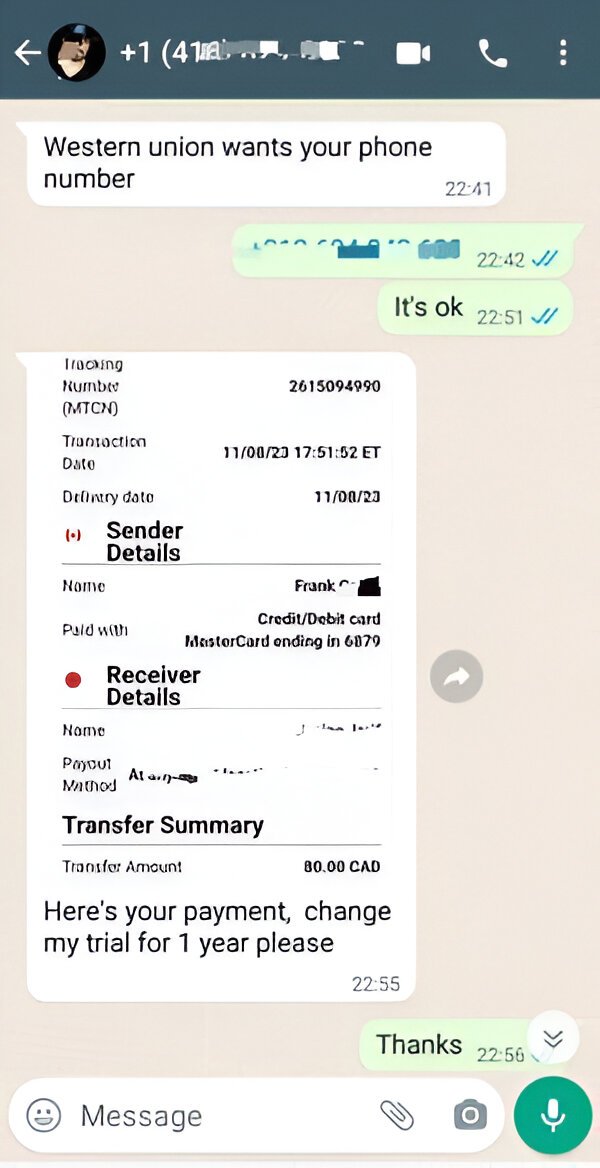Screen dimensions: 600x1168
Task: Open the contact's profile picture
Action: (76, 52)
